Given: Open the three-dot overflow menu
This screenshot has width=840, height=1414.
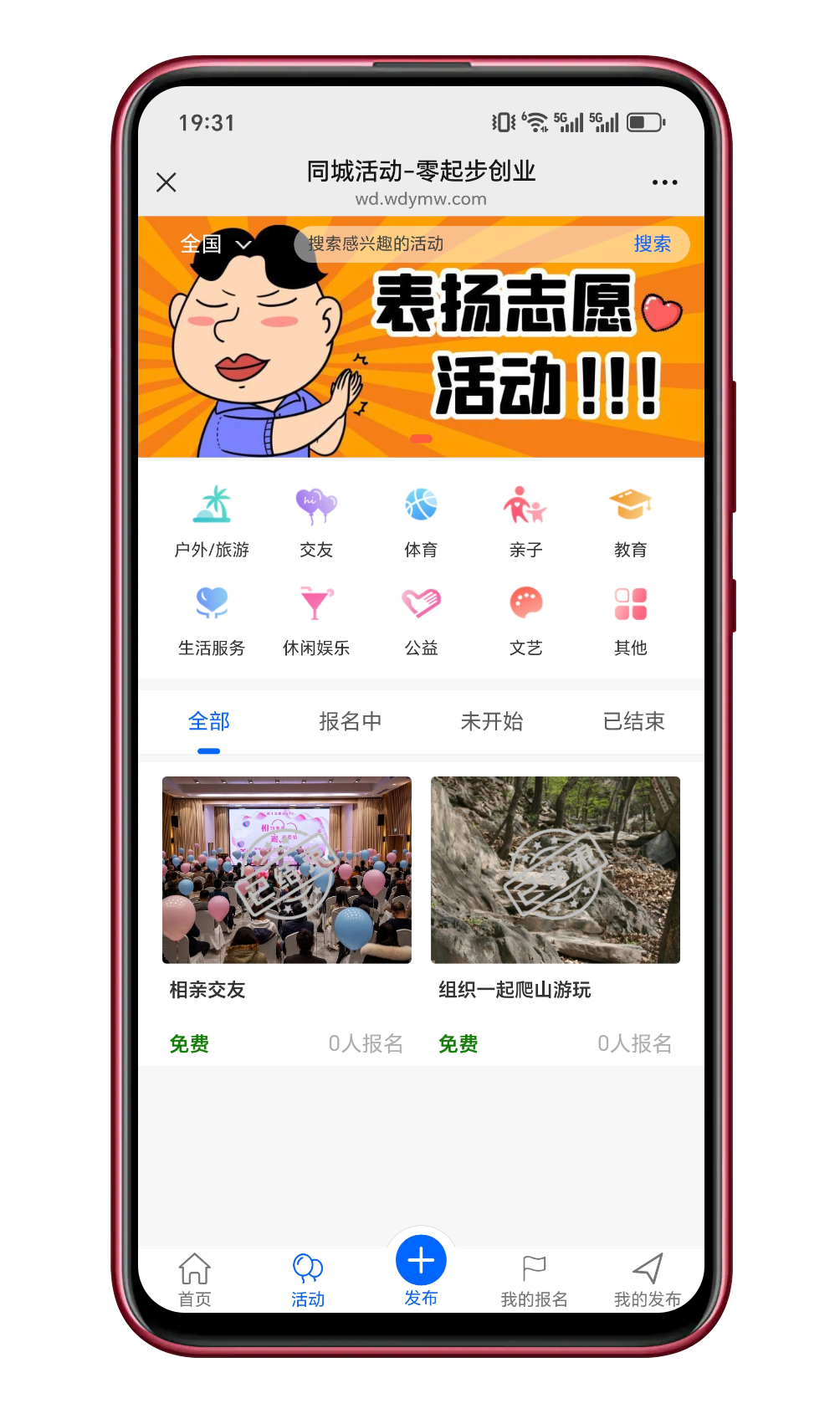Looking at the screenshot, I should 664,182.
